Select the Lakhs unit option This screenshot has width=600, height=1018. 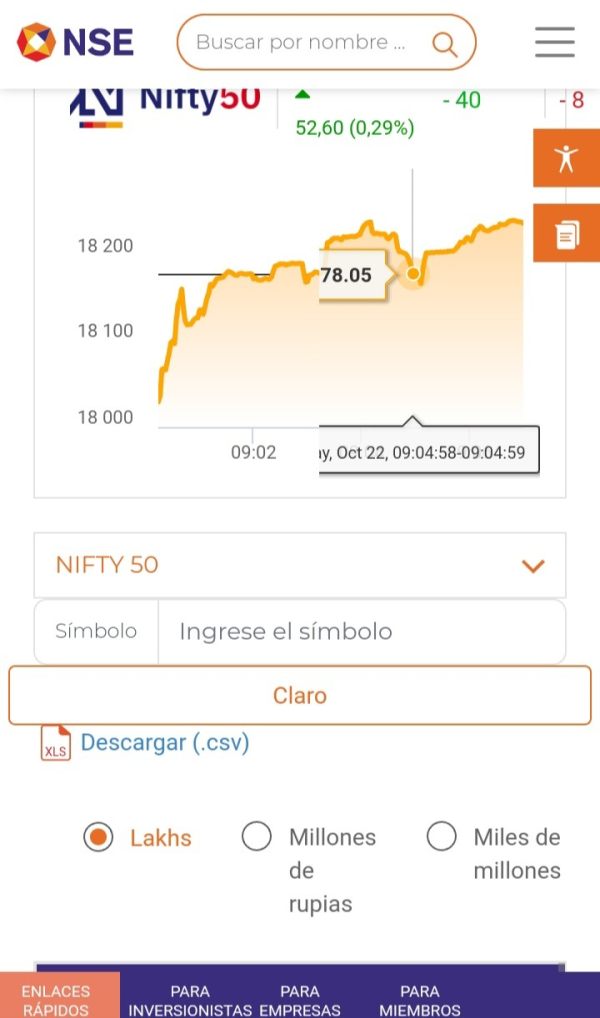[98, 837]
